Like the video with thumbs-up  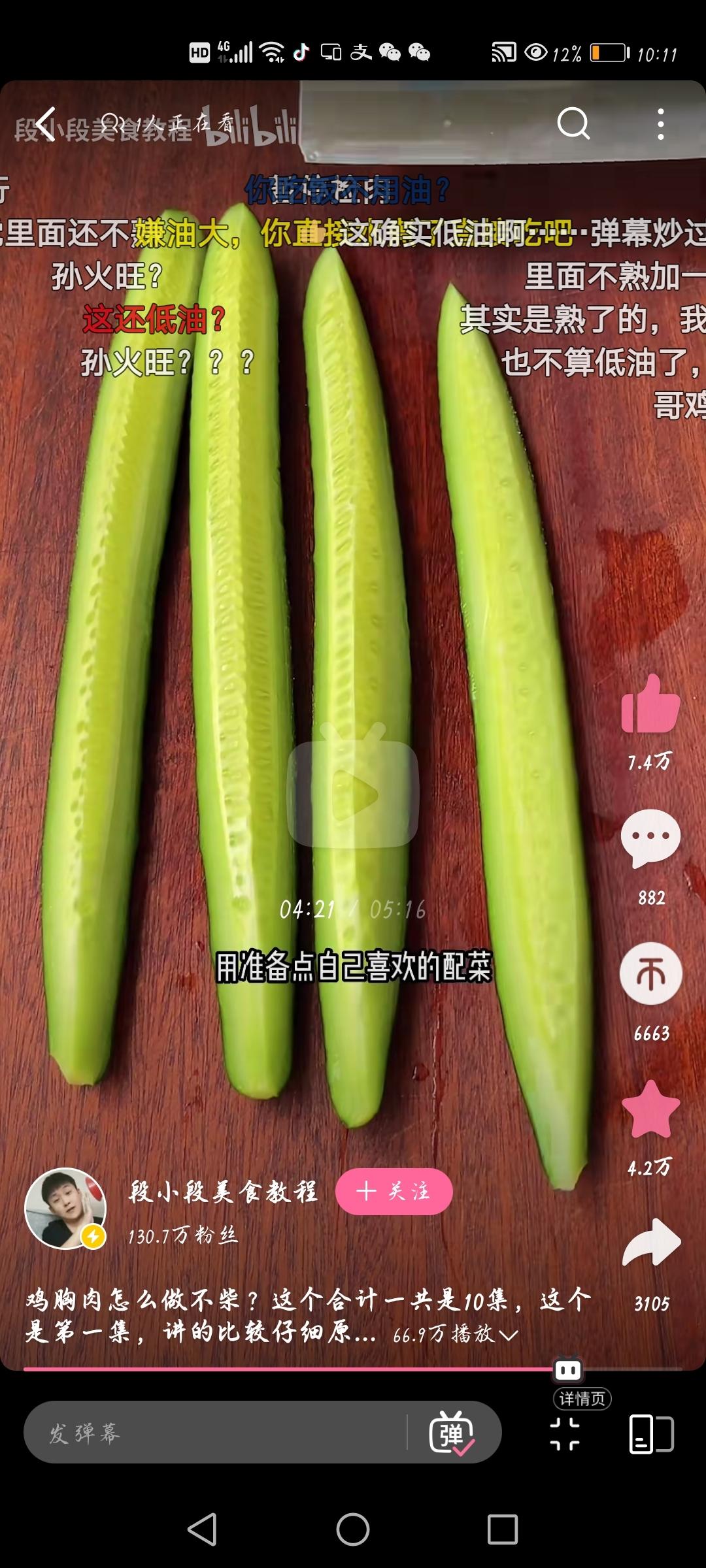tap(650, 704)
